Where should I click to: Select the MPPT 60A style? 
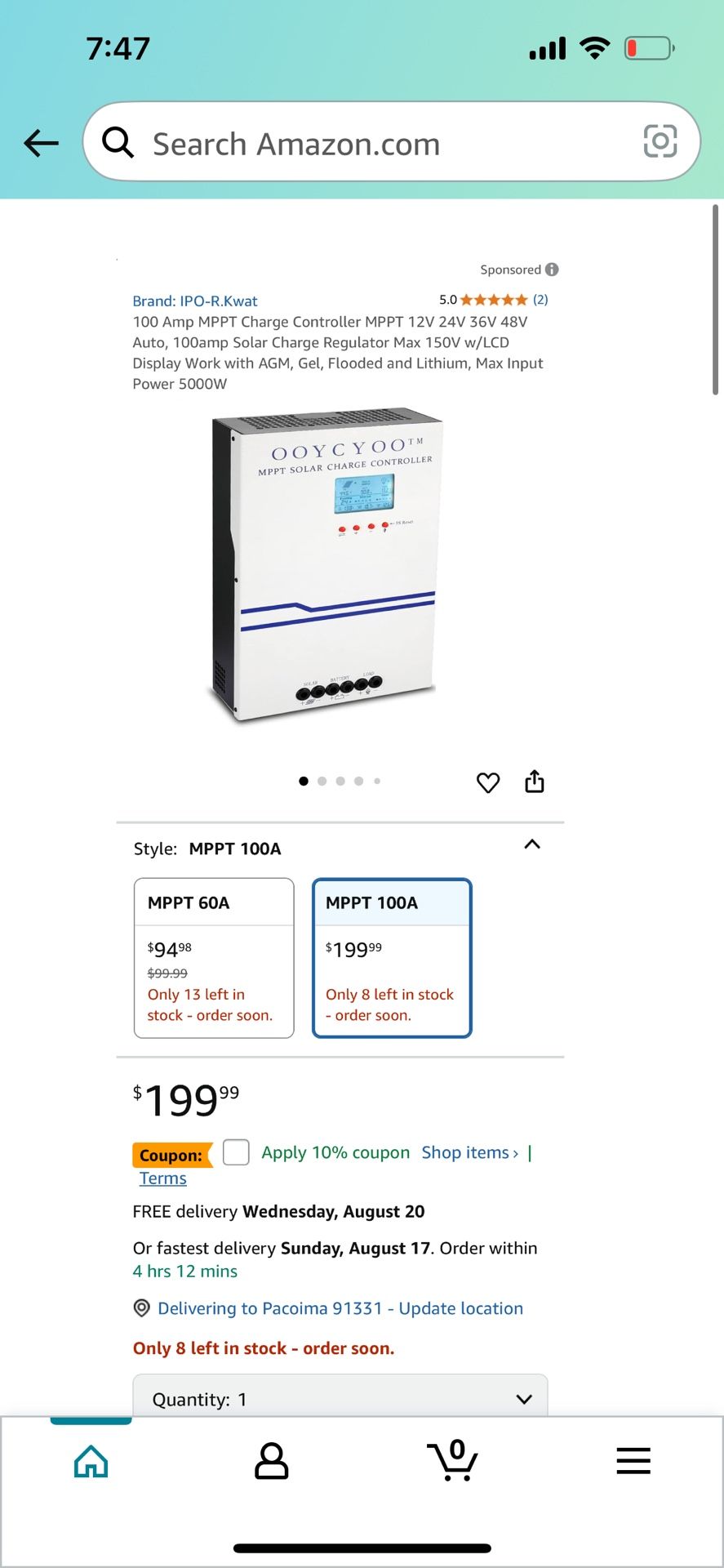214,958
